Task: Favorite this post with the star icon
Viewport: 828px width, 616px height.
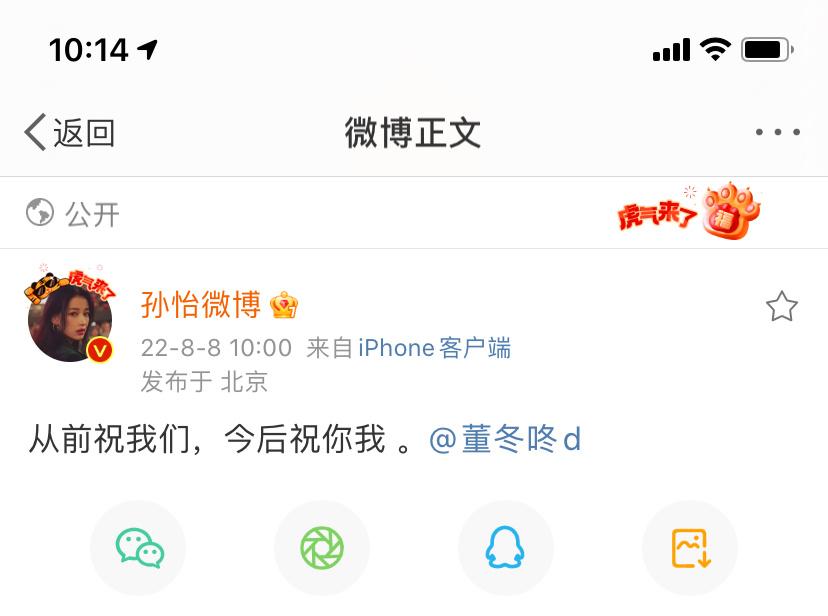Action: pyautogui.click(x=781, y=307)
